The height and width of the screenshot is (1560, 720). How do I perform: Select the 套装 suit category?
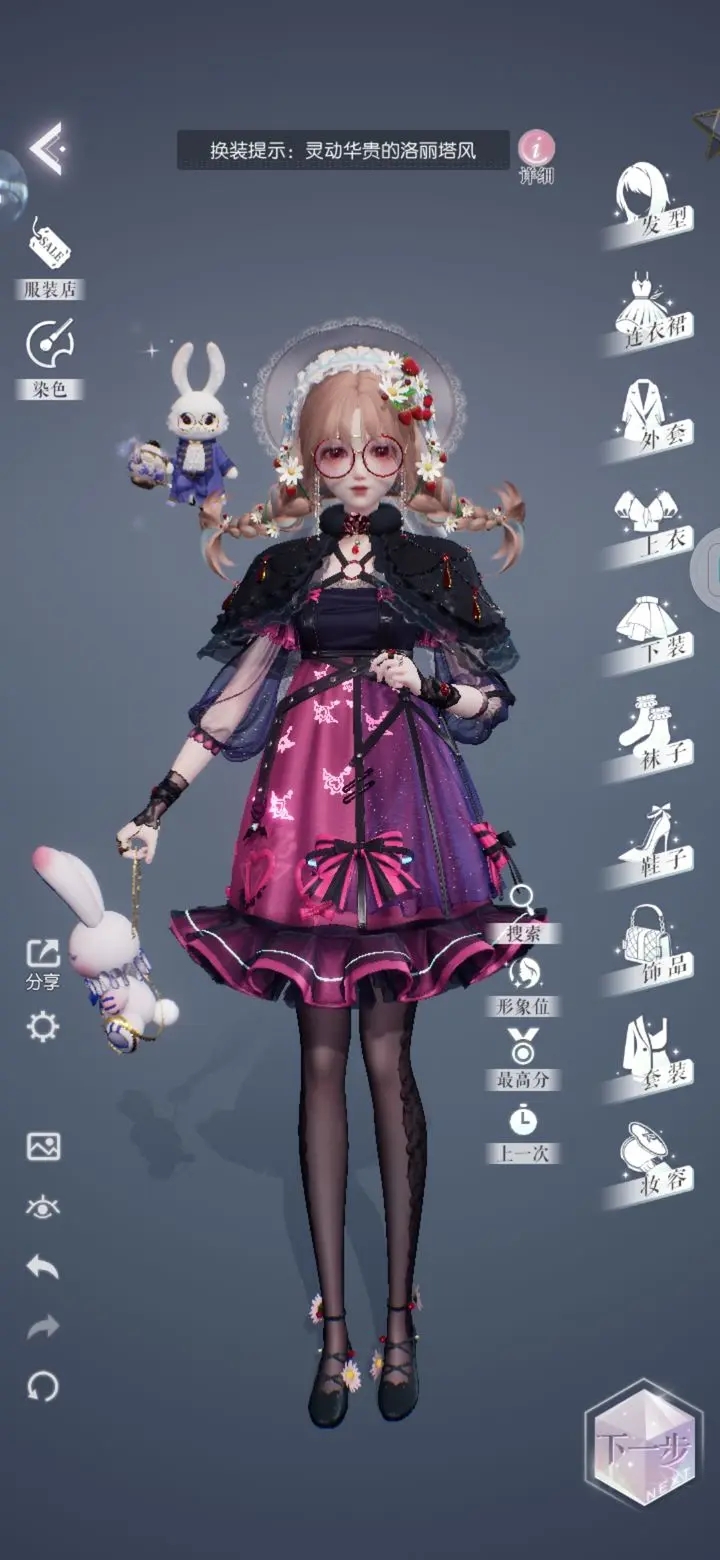pos(652,1058)
